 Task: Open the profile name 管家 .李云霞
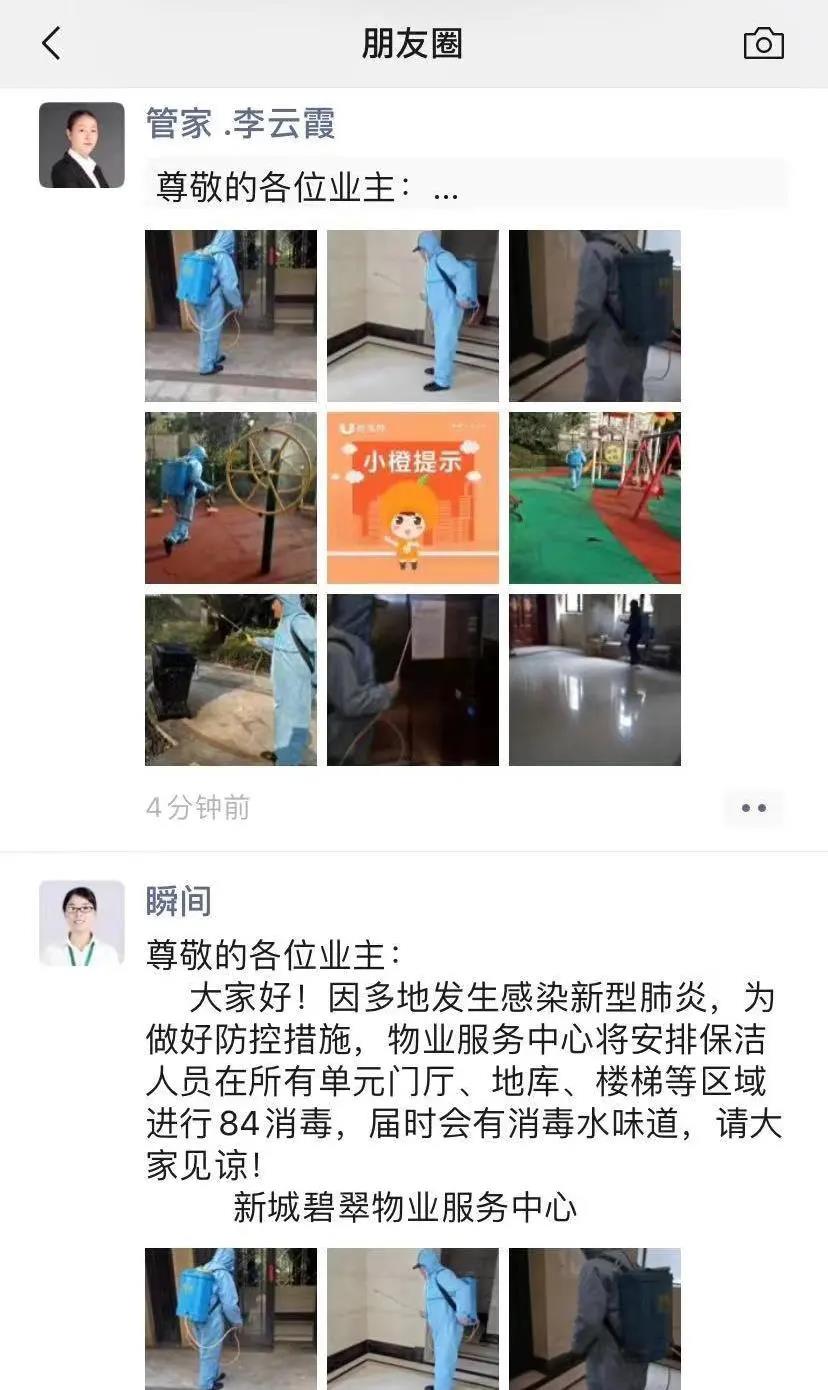pyautogui.click(x=240, y=124)
